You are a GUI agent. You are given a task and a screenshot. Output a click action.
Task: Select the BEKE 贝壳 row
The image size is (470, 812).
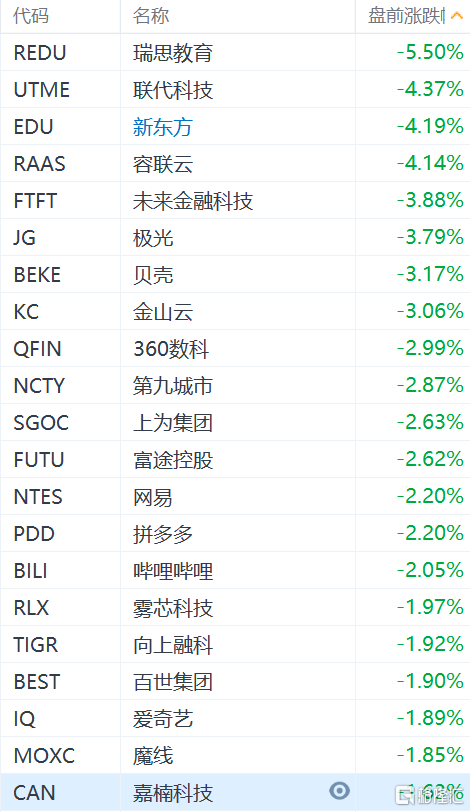coord(235,274)
